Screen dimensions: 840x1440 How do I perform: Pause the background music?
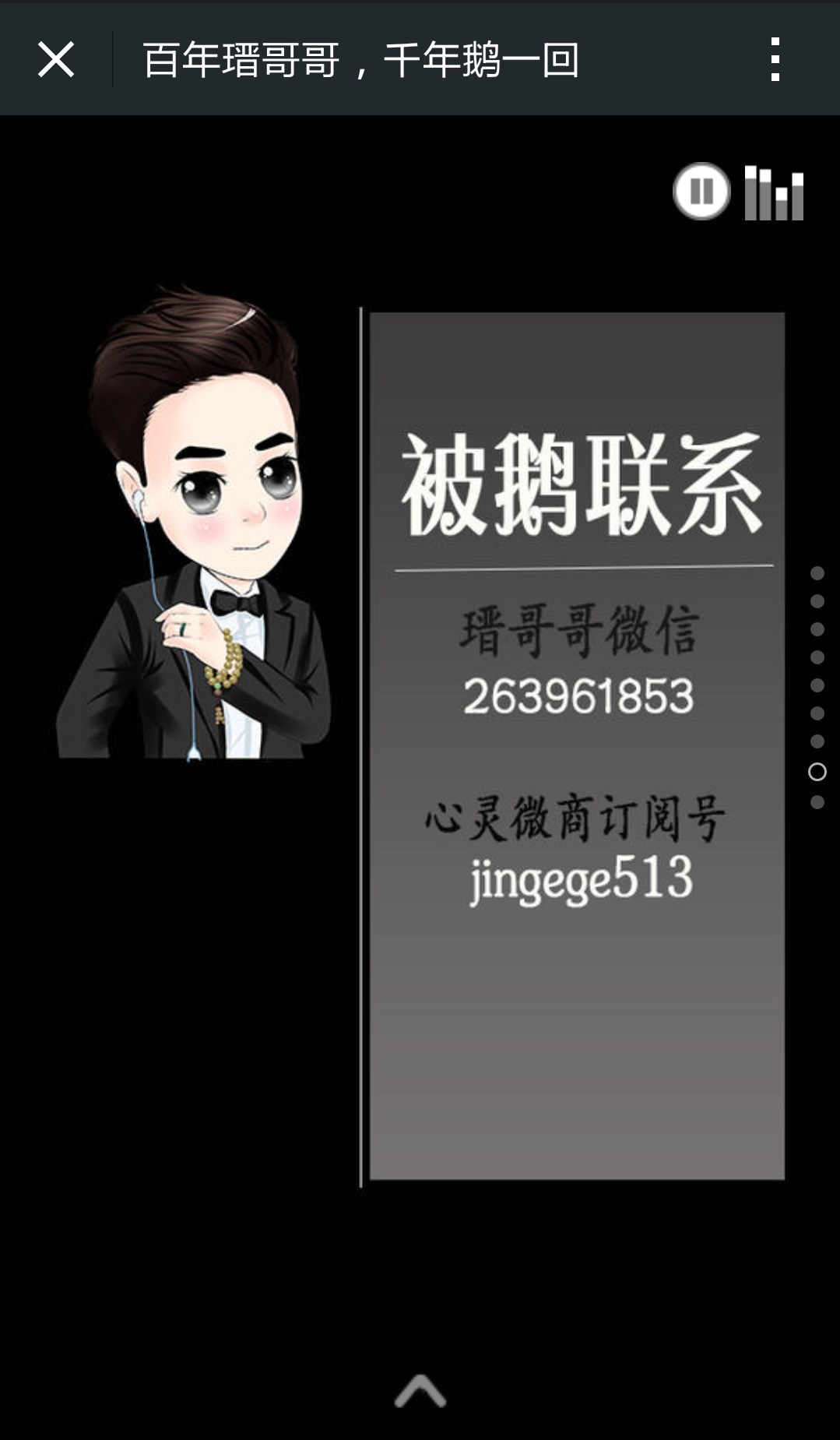tap(701, 192)
